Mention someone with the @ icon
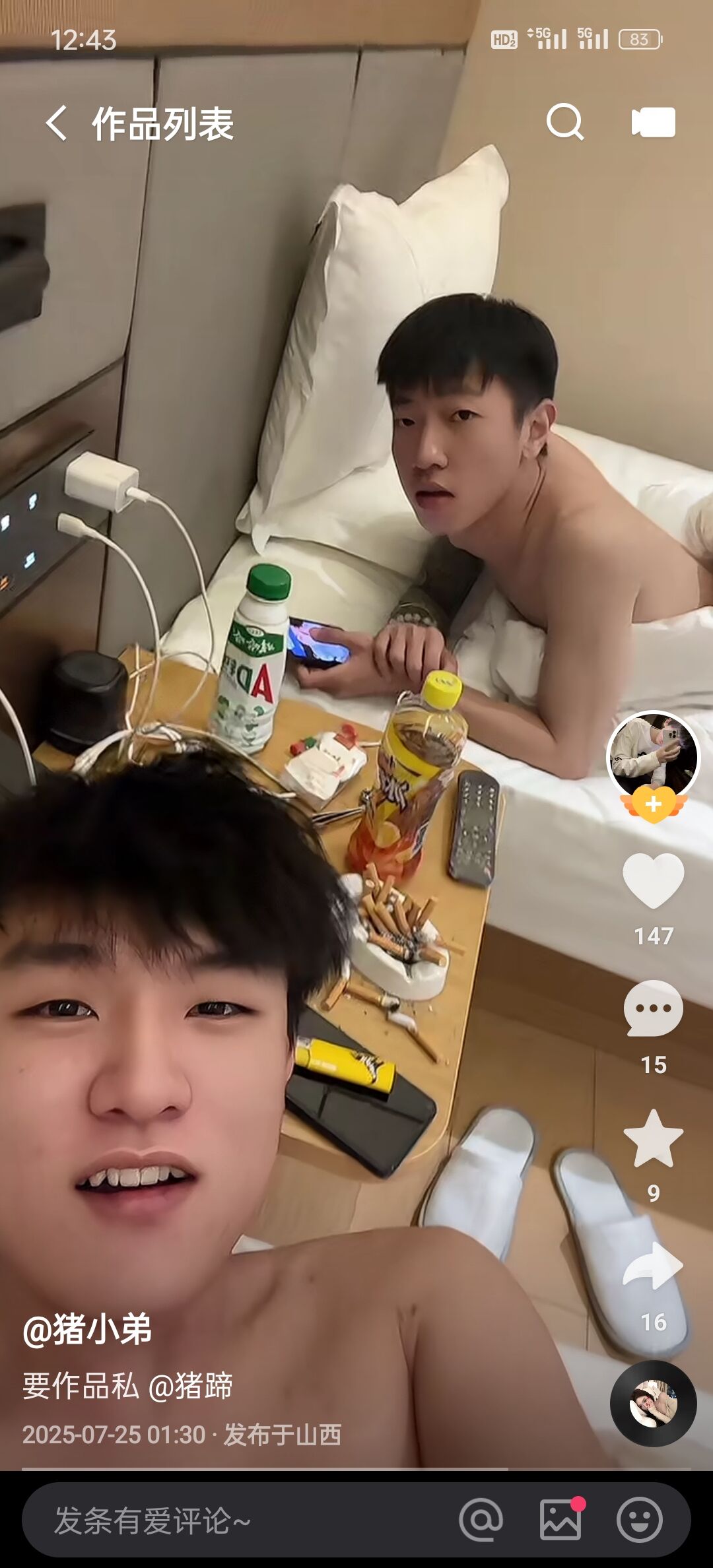 pyautogui.click(x=481, y=1520)
